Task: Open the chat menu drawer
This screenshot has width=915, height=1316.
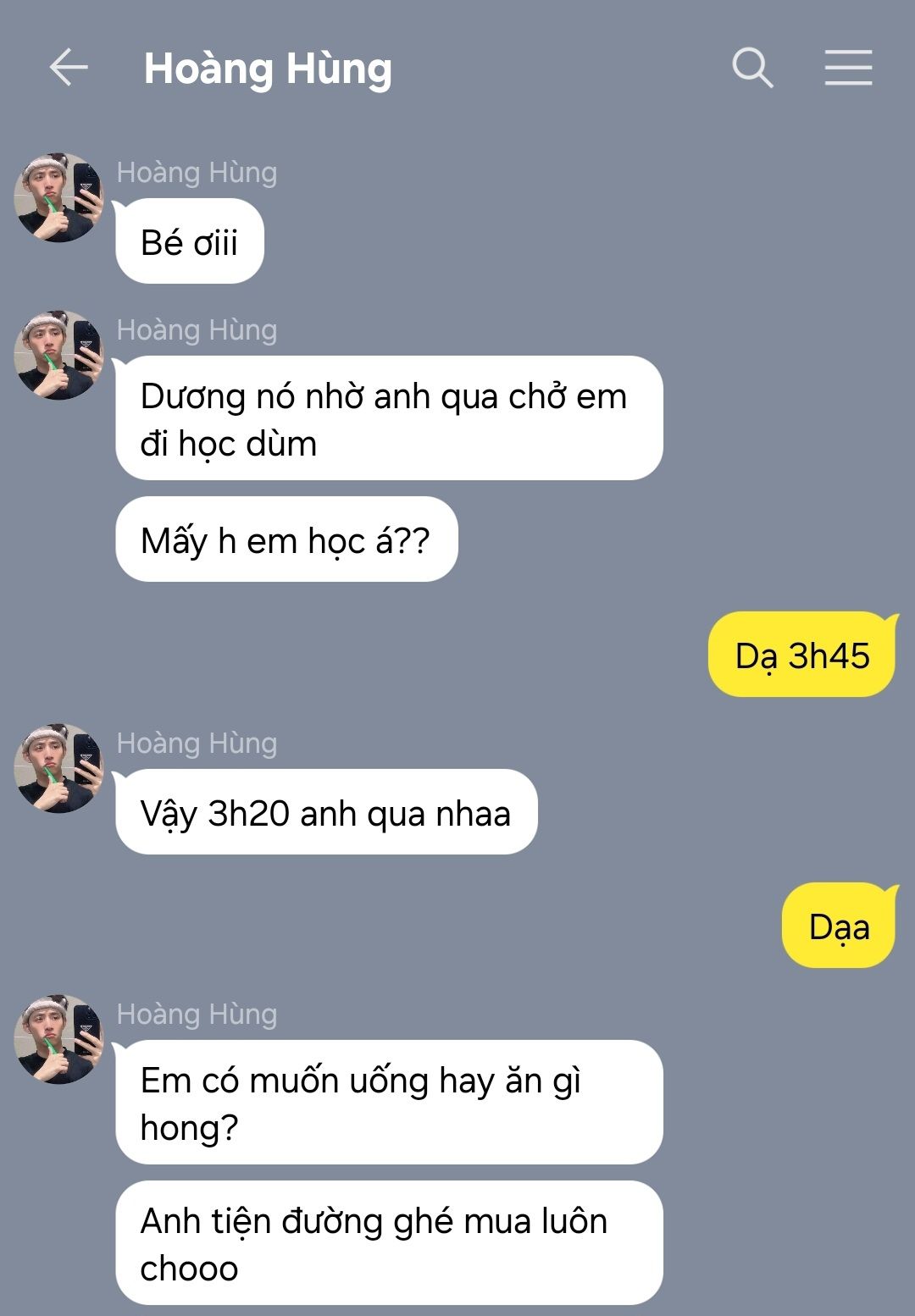Action: tap(848, 68)
